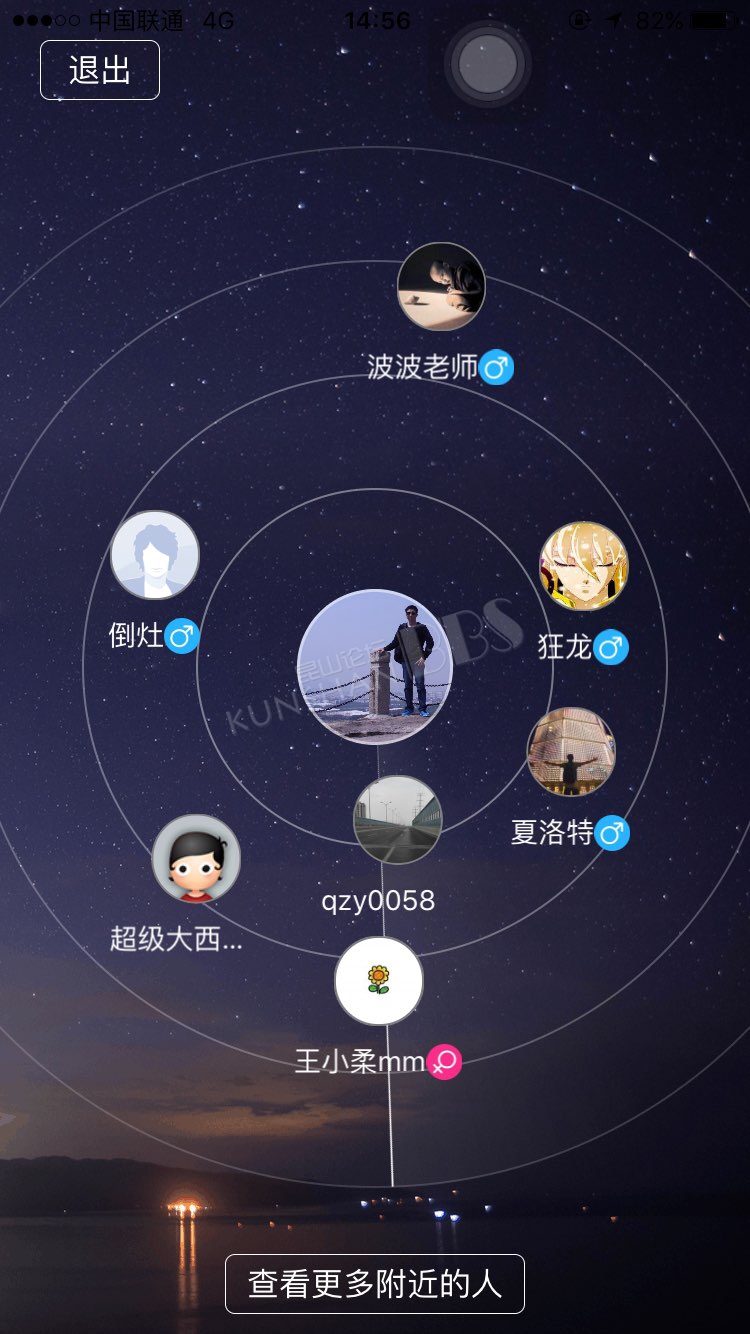The width and height of the screenshot is (750, 1334).
Task: Tap the large center profile photo
Action: point(375,667)
